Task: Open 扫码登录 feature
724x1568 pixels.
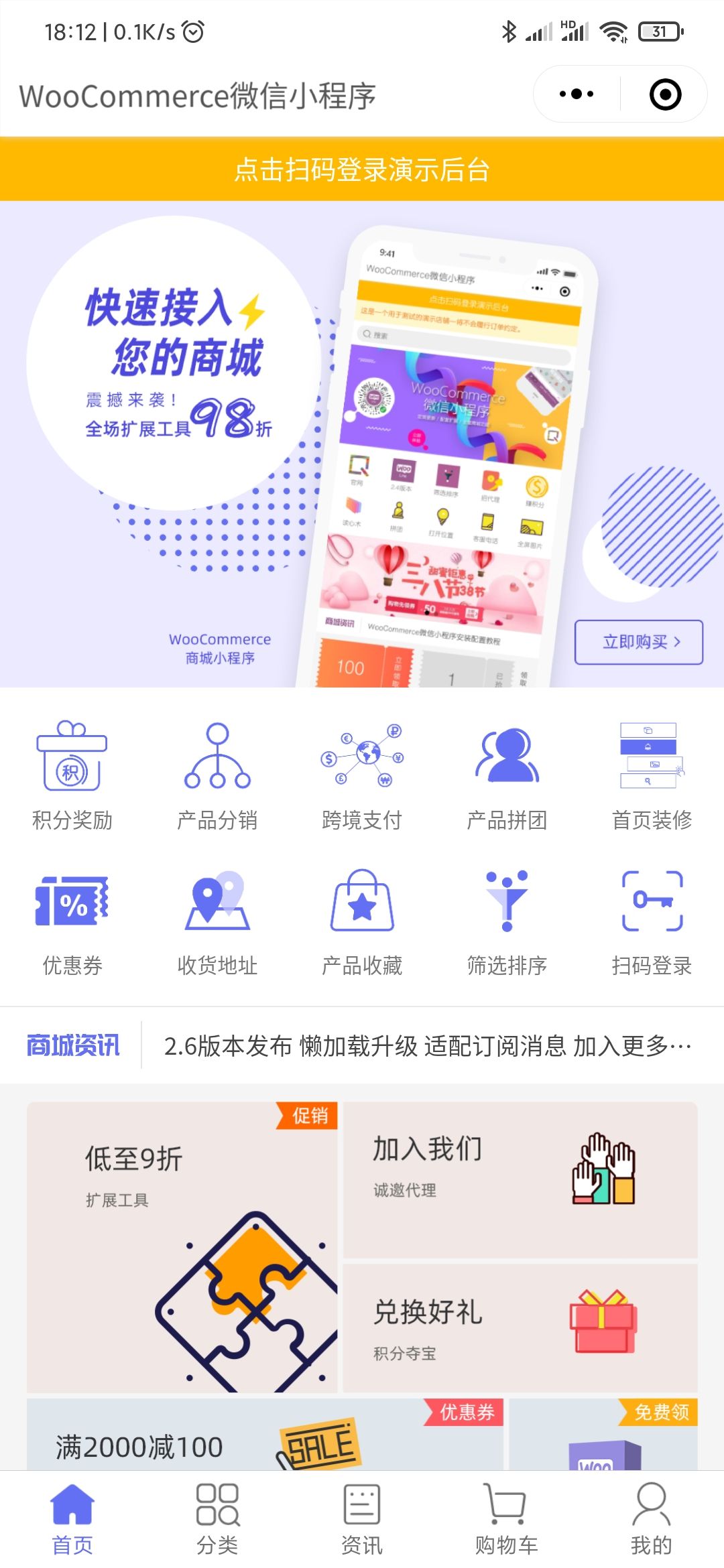Action: click(x=652, y=921)
